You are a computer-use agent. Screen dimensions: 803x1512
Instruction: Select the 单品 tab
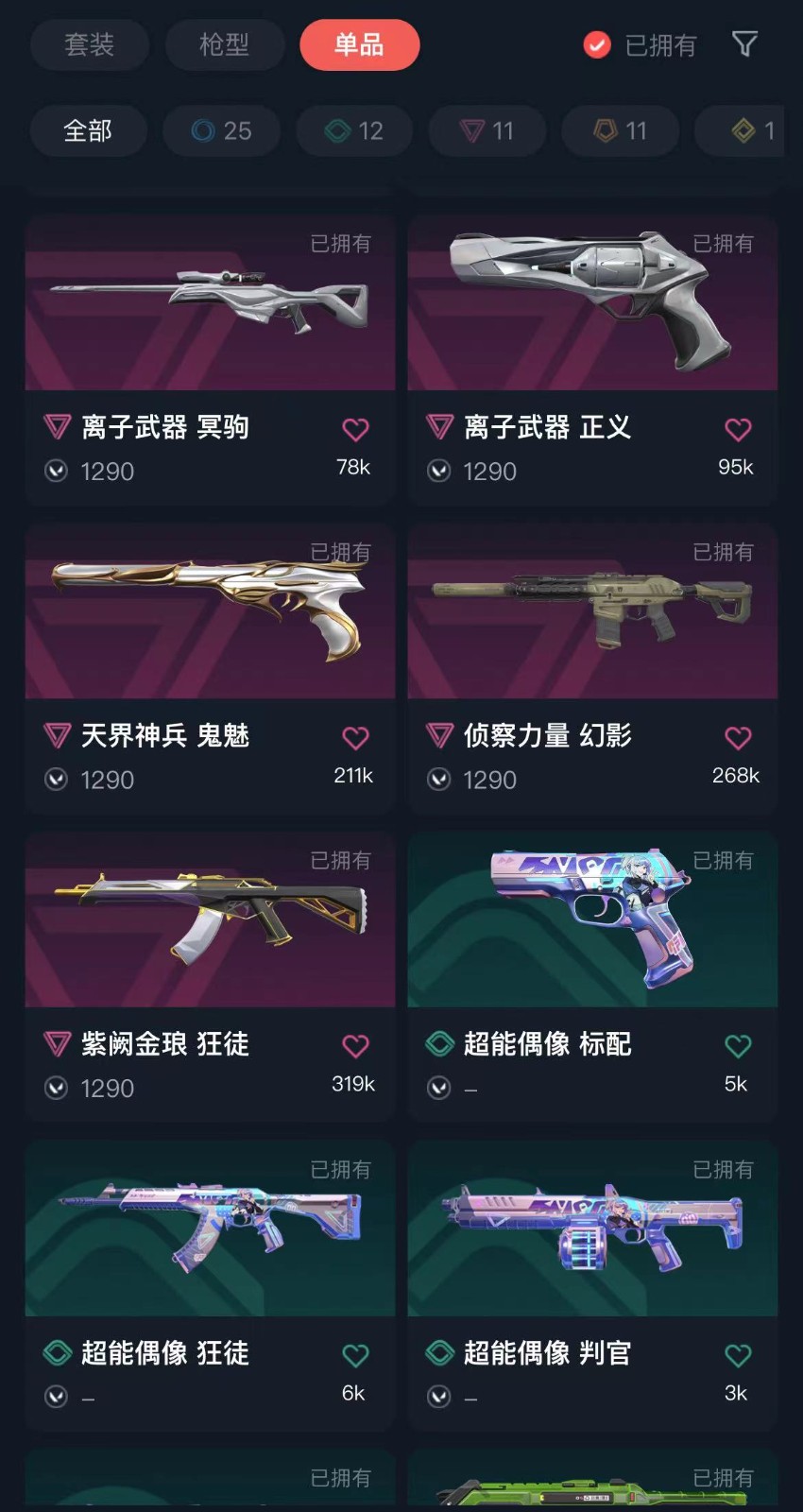point(359,44)
